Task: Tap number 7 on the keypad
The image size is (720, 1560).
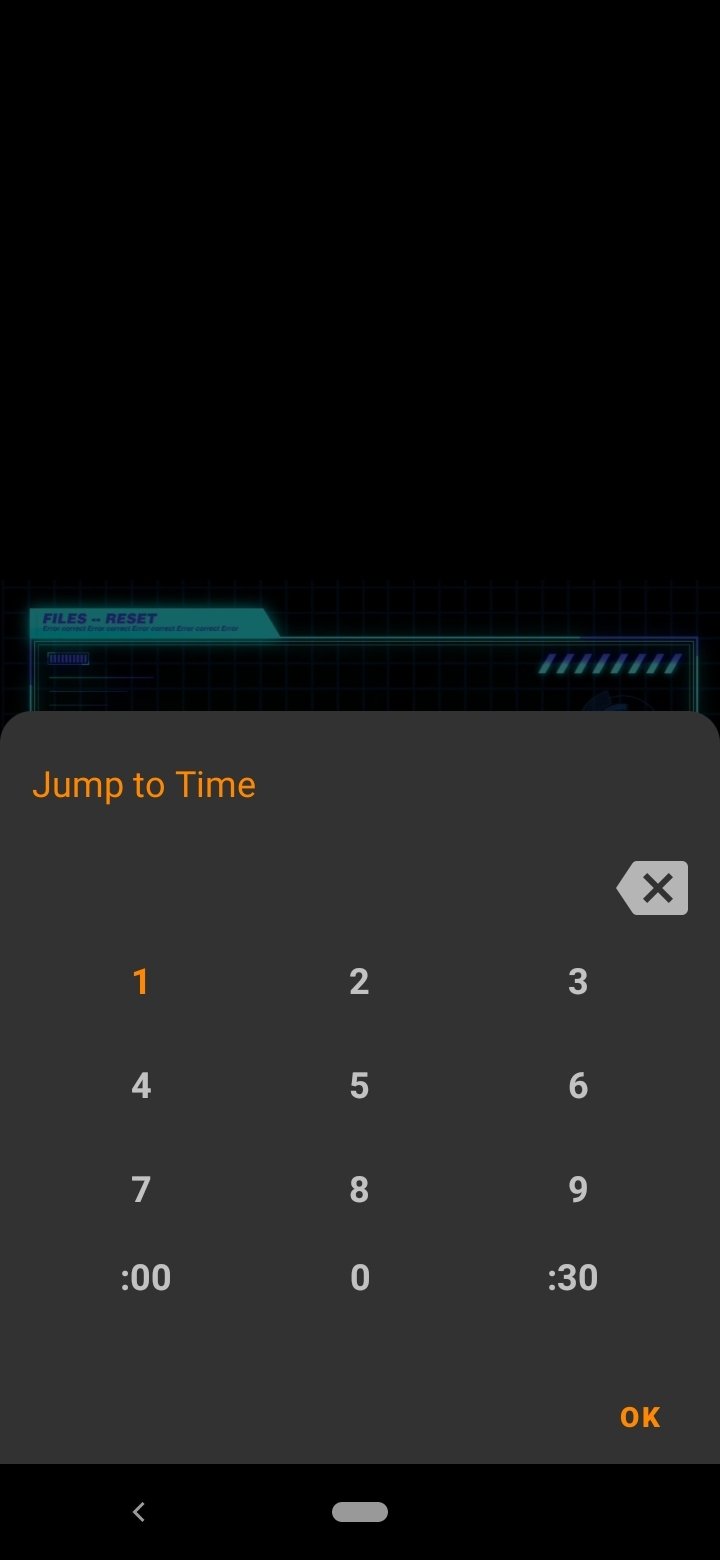Action: tap(141, 1189)
